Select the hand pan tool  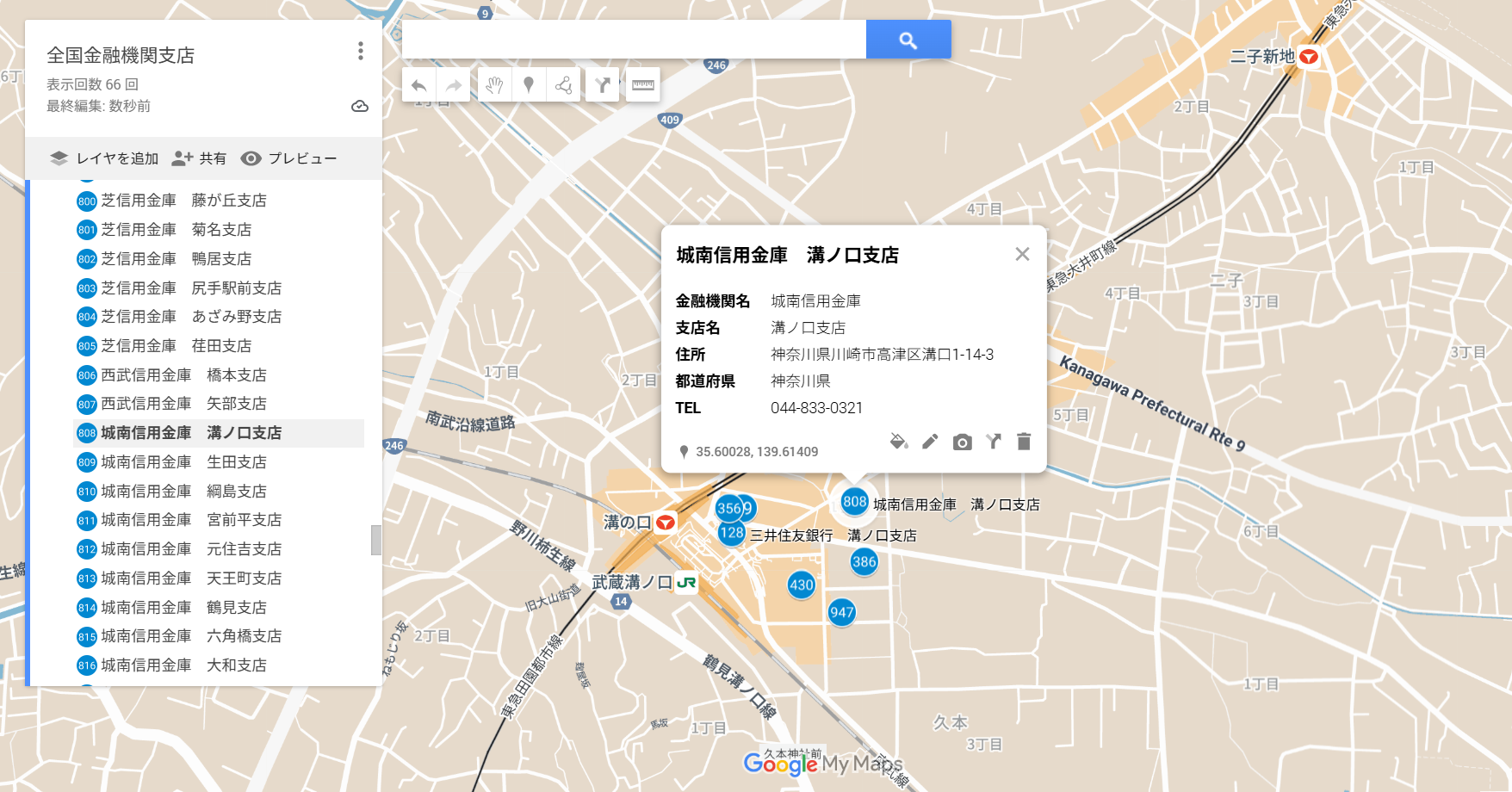[494, 85]
